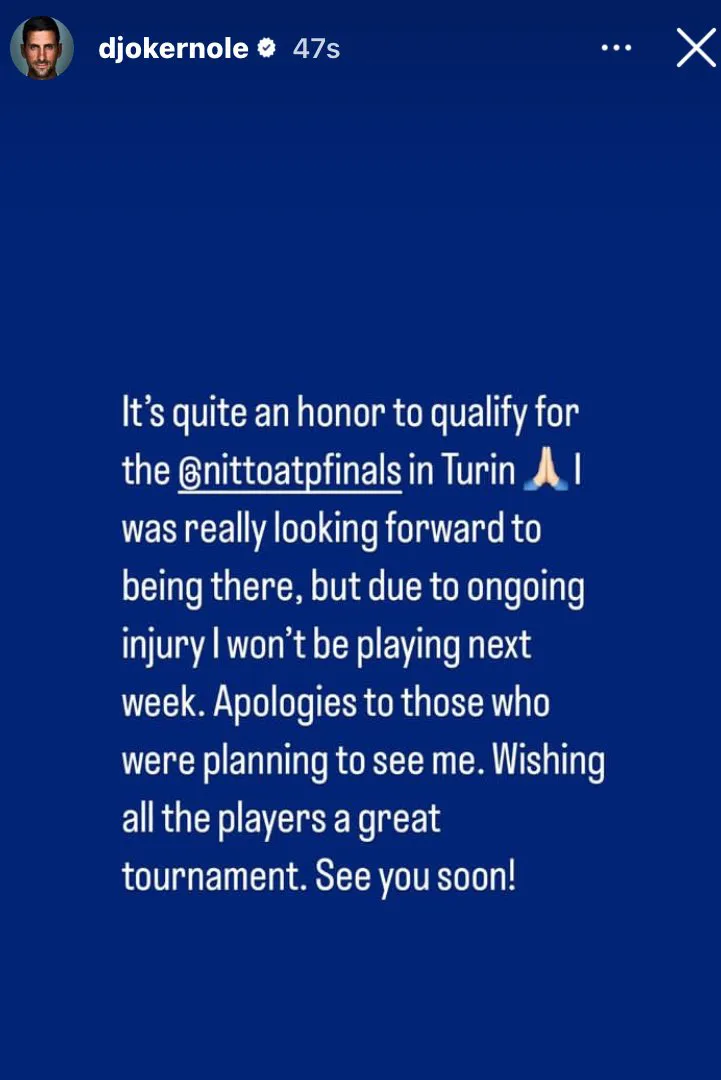Close the story viewer
Viewport: 721px width, 1080px height.
(695, 48)
